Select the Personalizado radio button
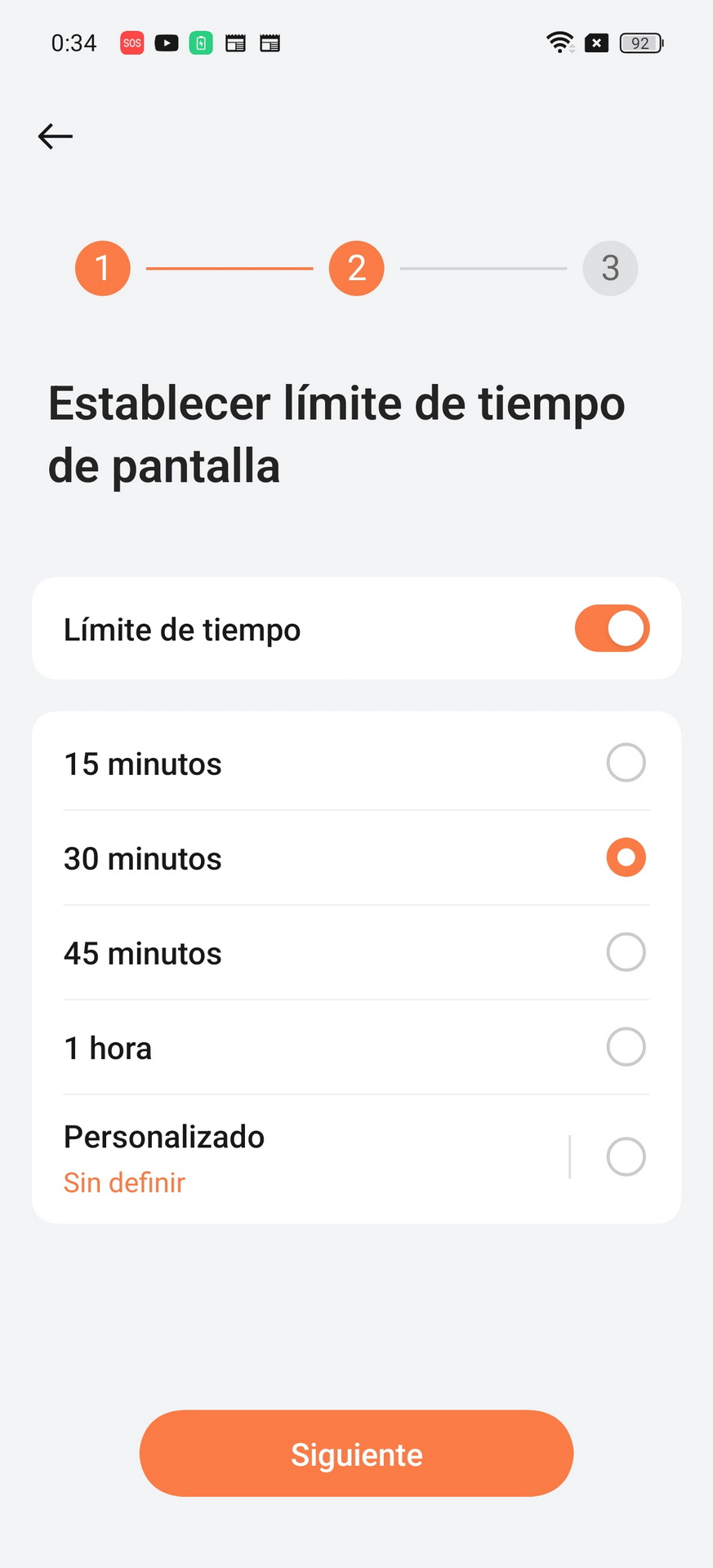This screenshot has height=1568, width=713. pos(626,1157)
